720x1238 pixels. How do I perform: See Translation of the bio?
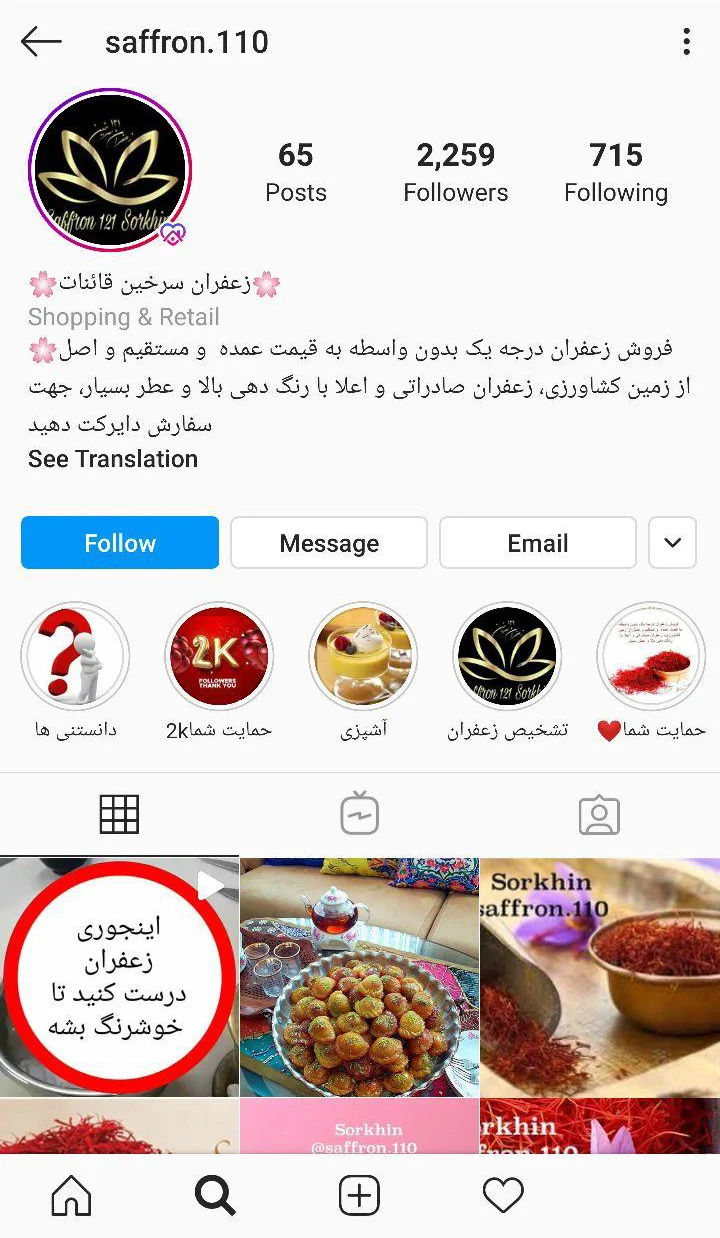113,459
